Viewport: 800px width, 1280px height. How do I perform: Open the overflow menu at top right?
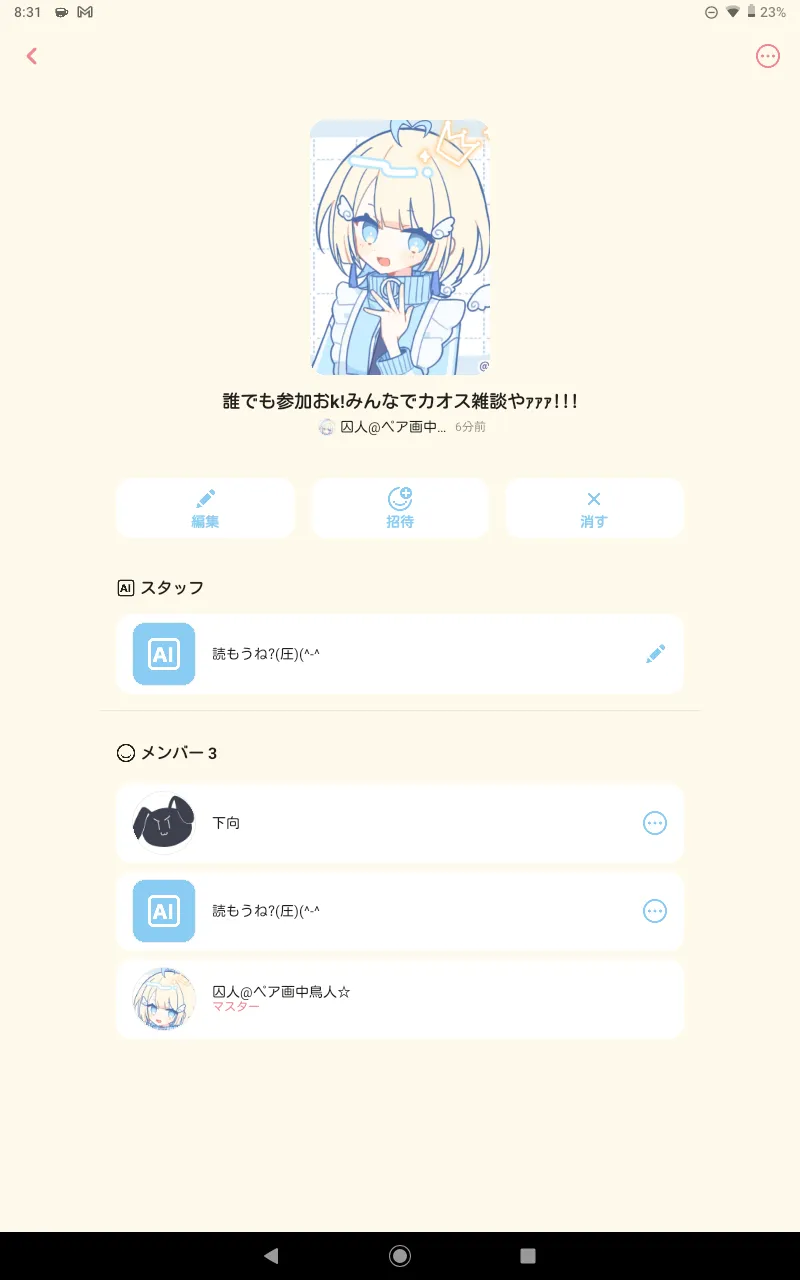pos(767,56)
